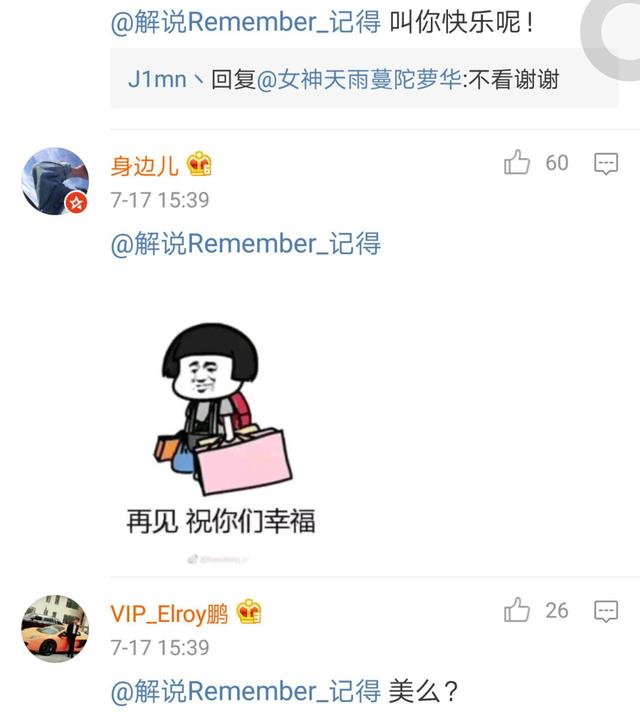
Task: Like the comment by VIP_Elroy鹏
Action: (x=517, y=610)
